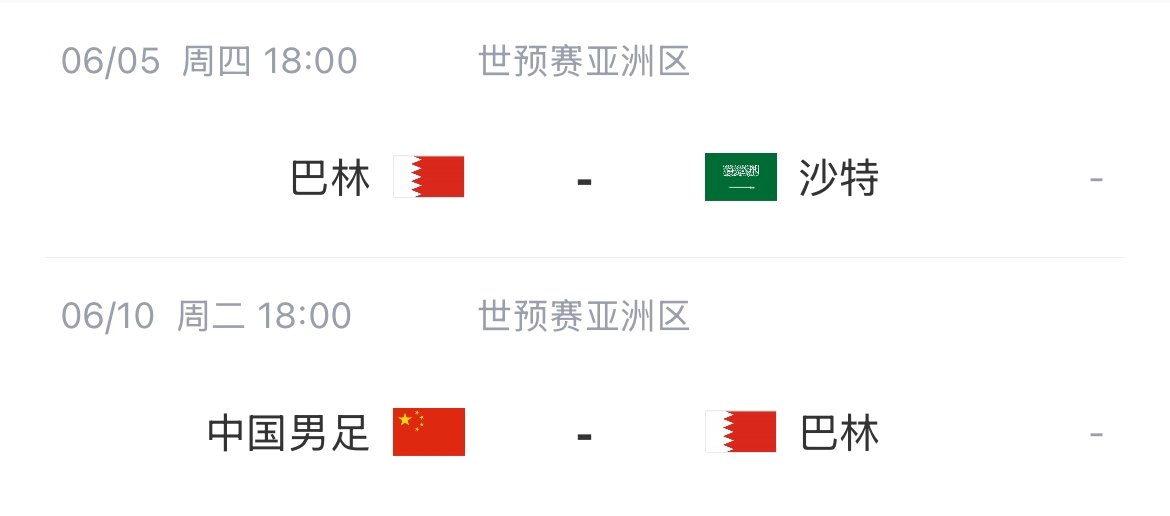The image size is (1170, 516).
Task: Open the Bahrain vs Saudi Arabia match on 06/05
Action: click(x=584, y=180)
